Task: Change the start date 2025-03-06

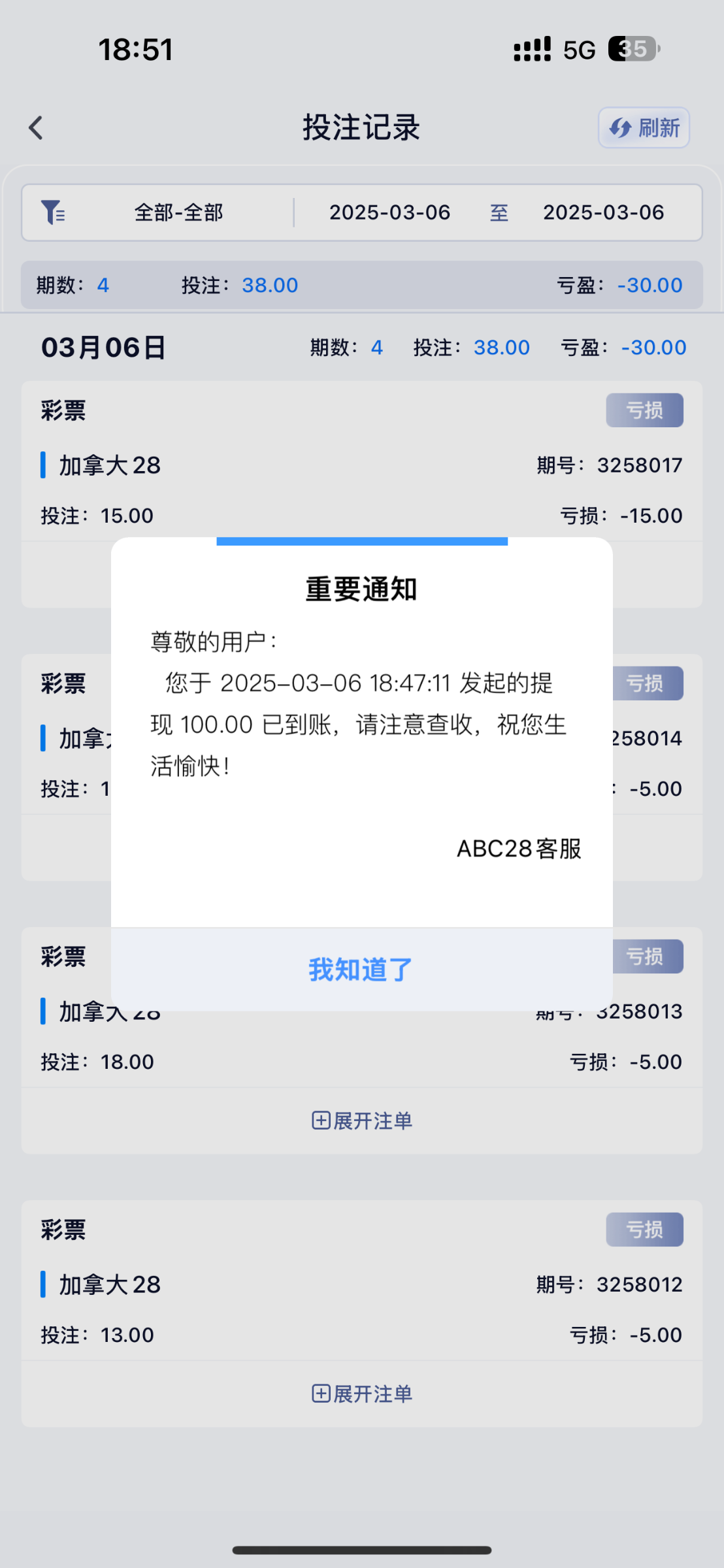Action: coord(389,212)
